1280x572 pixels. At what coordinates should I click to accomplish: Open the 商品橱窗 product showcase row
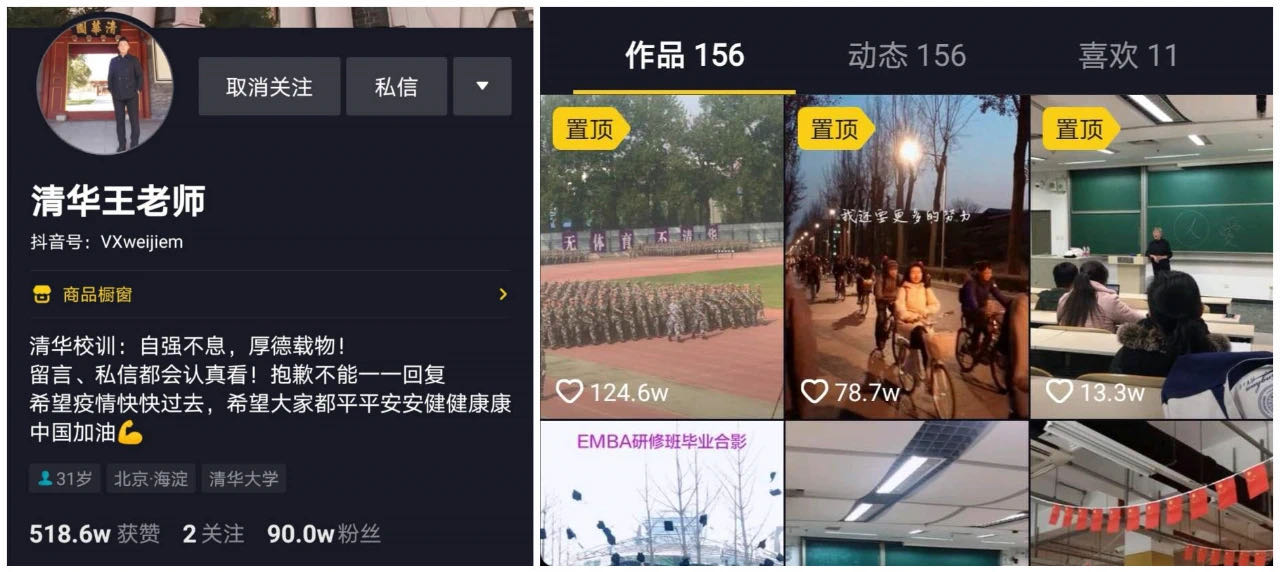(270, 294)
